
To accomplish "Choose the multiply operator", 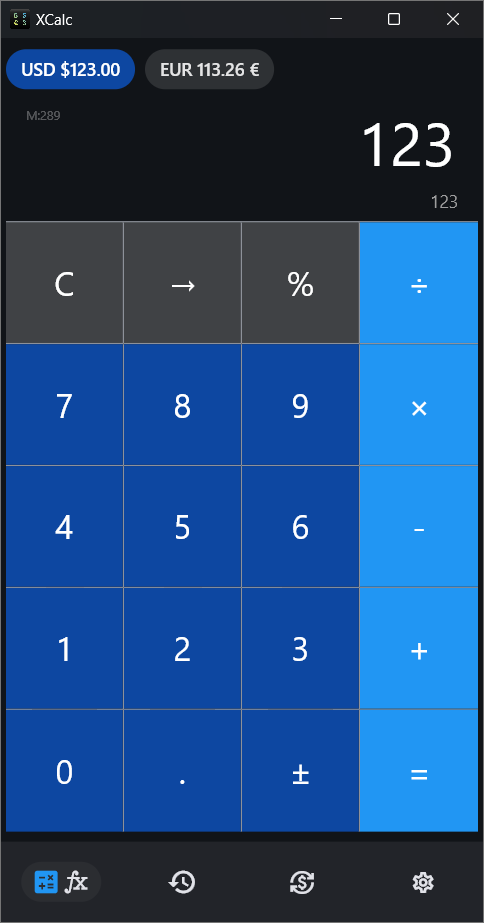I will click(419, 405).
